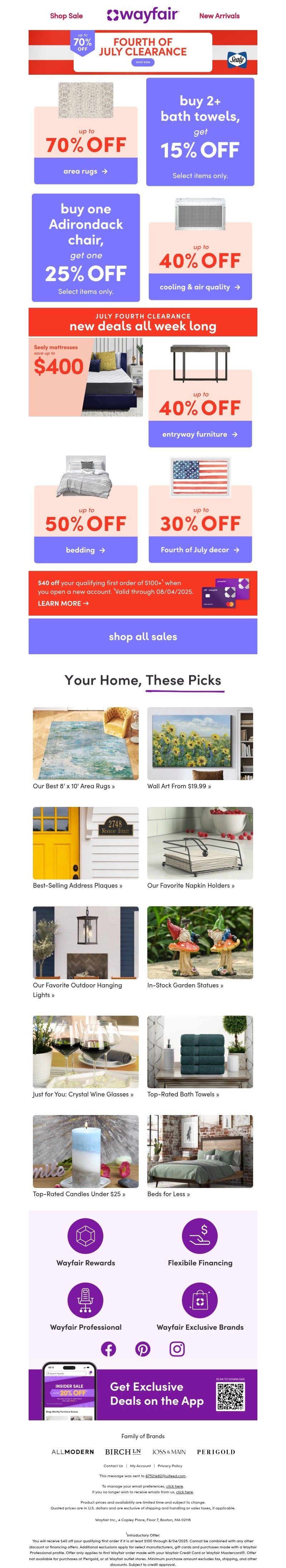
Task: View bedding 50% off sale
Action: pos(86,549)
